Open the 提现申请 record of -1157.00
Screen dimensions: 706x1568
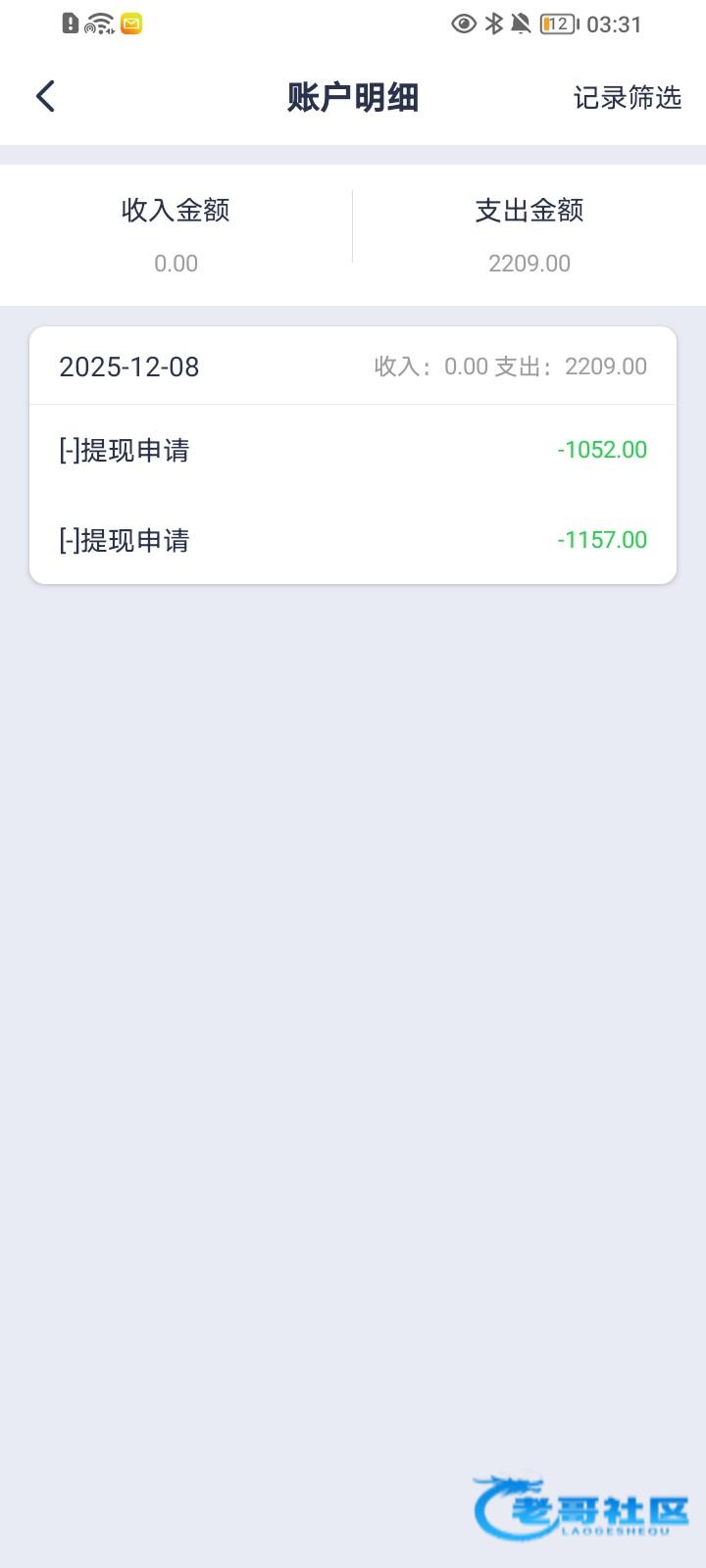(x=353, y=540)
